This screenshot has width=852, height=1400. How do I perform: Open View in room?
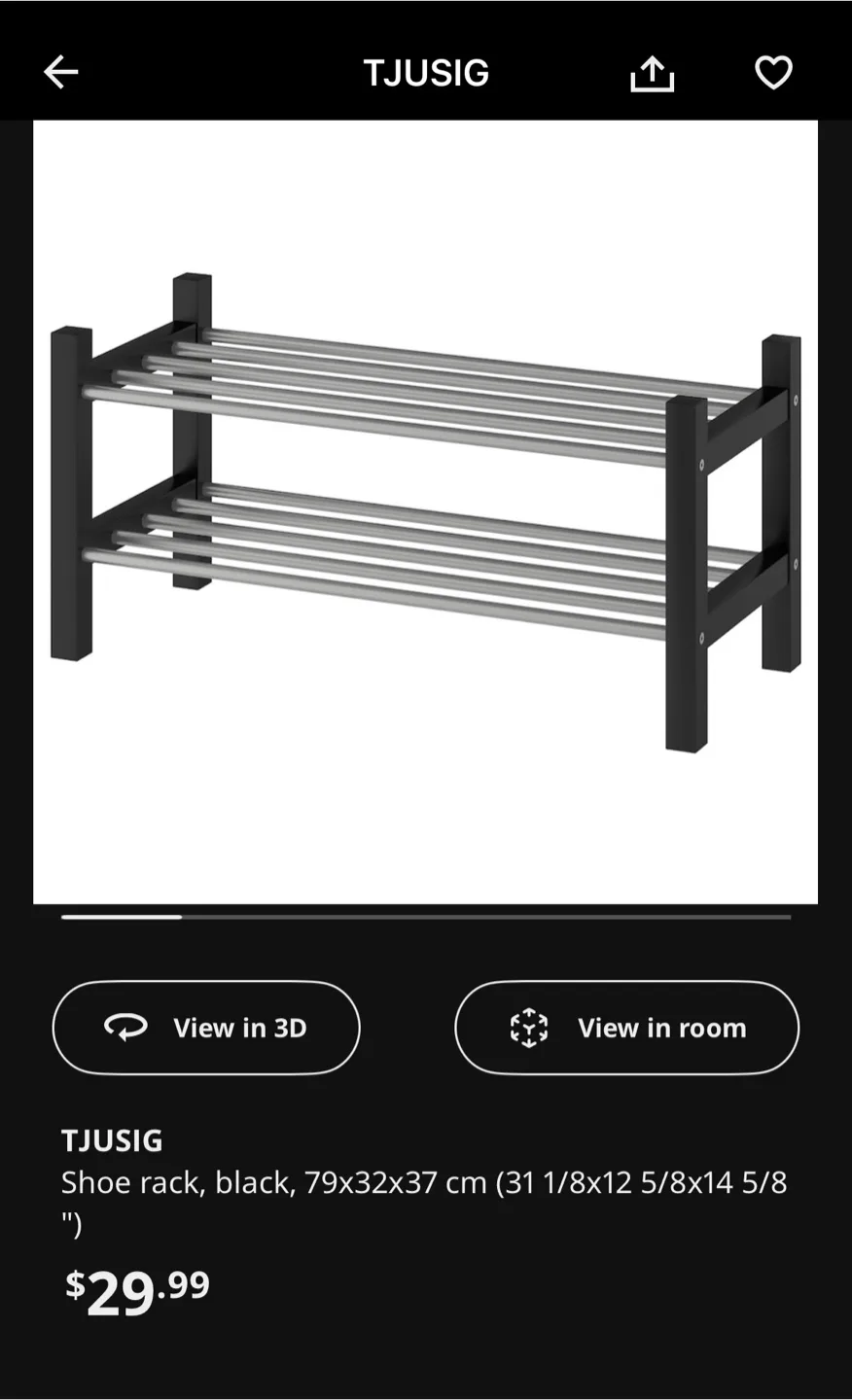625,1028
